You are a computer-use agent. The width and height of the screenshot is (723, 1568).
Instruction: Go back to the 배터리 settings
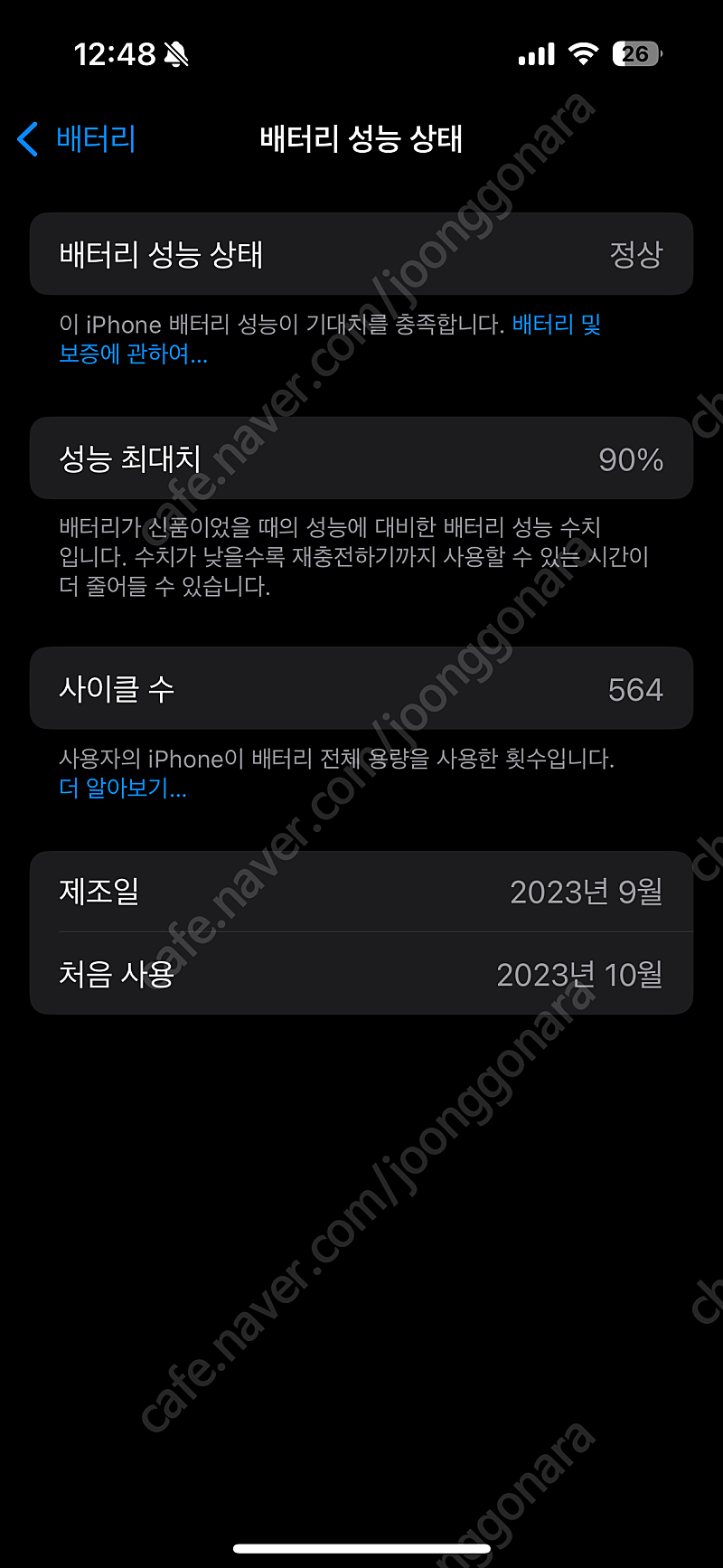click(77, 139)
